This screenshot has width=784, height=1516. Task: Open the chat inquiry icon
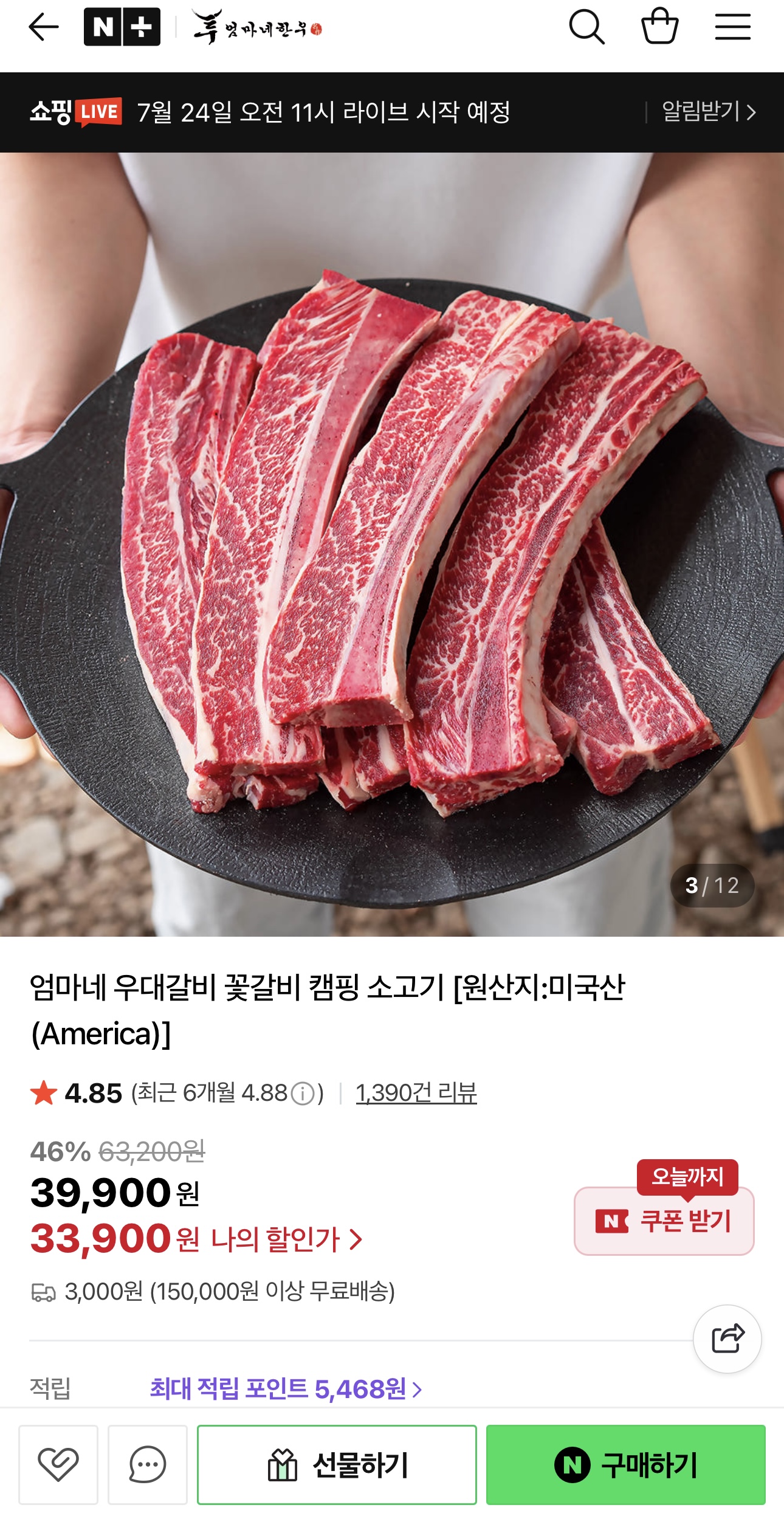[148, 1464]
